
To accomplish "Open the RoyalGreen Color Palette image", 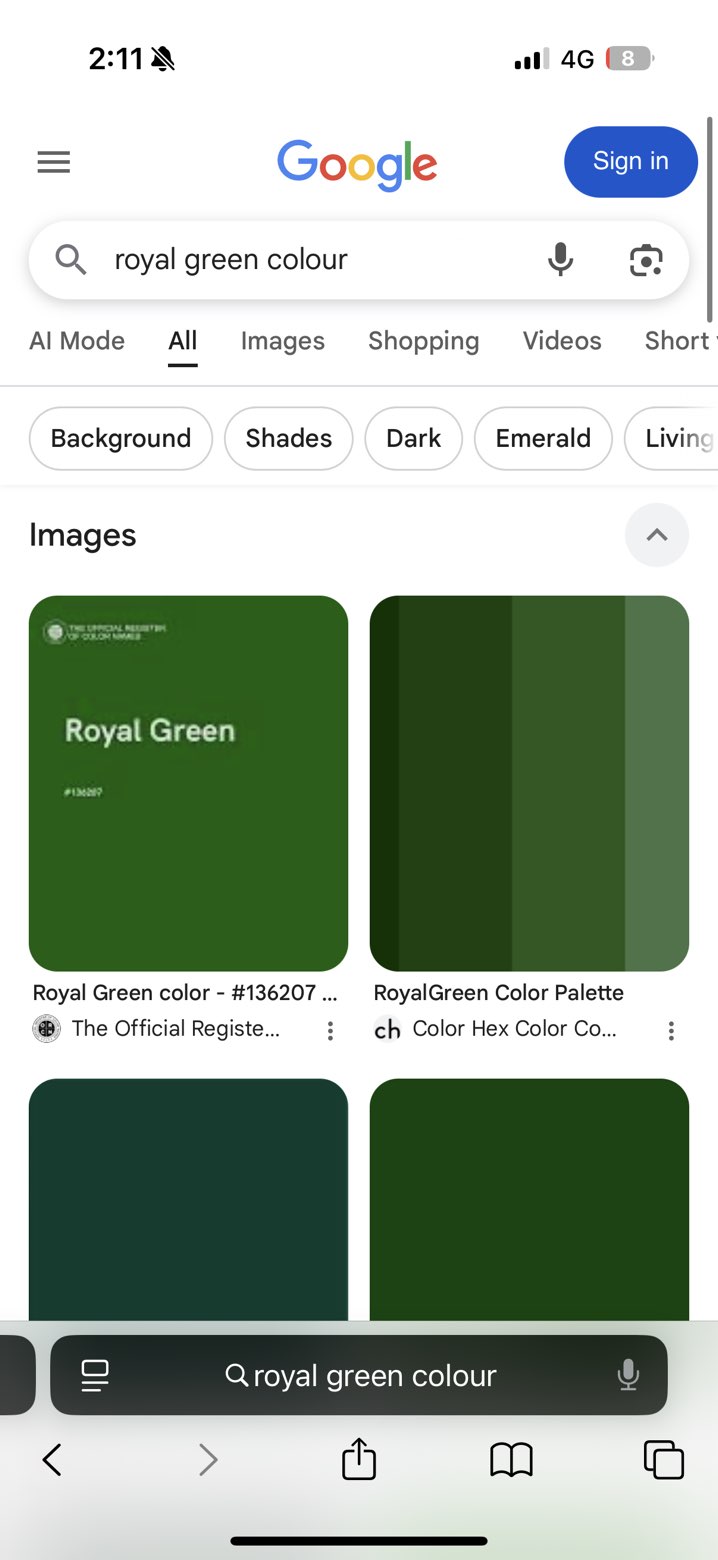I will pos(529,783).
